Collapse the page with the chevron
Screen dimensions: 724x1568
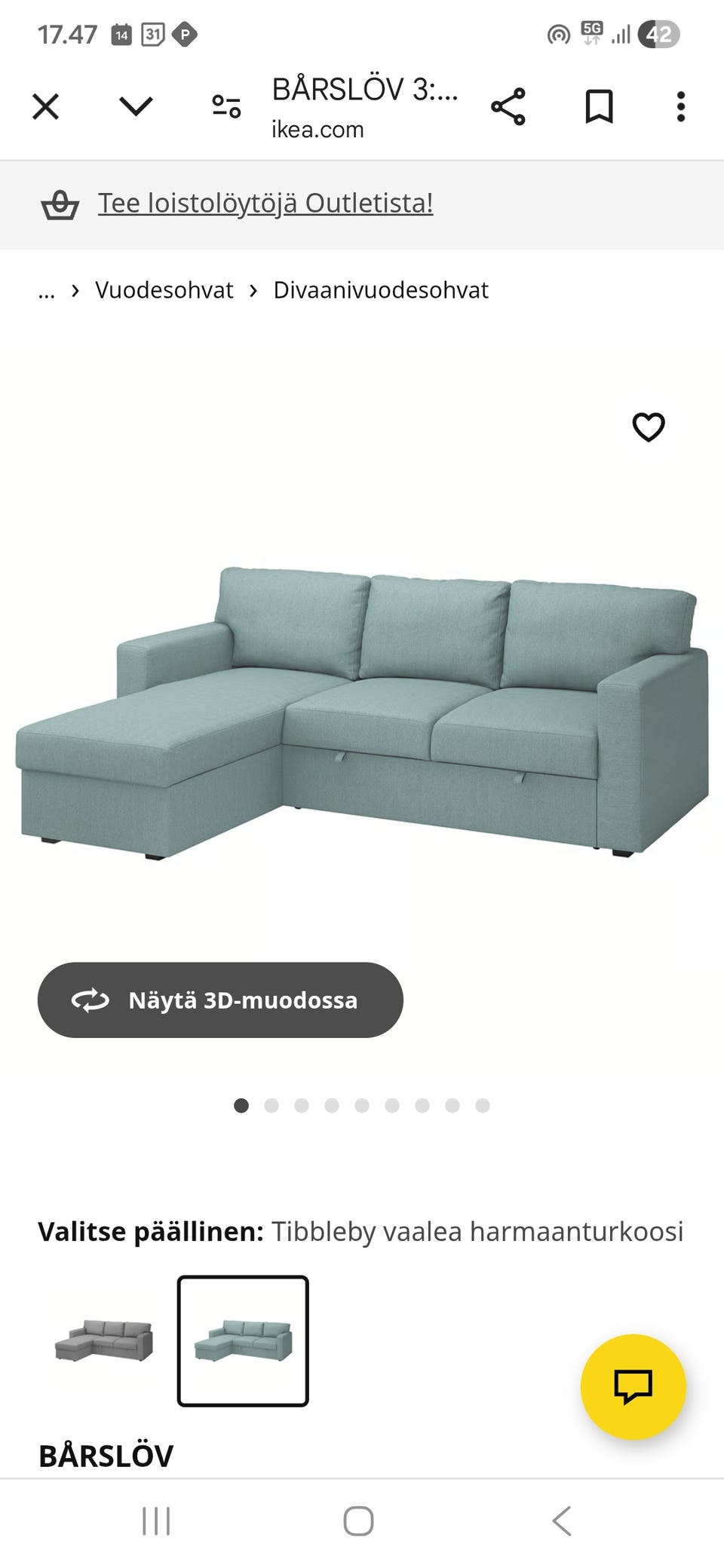pos(134,106)
